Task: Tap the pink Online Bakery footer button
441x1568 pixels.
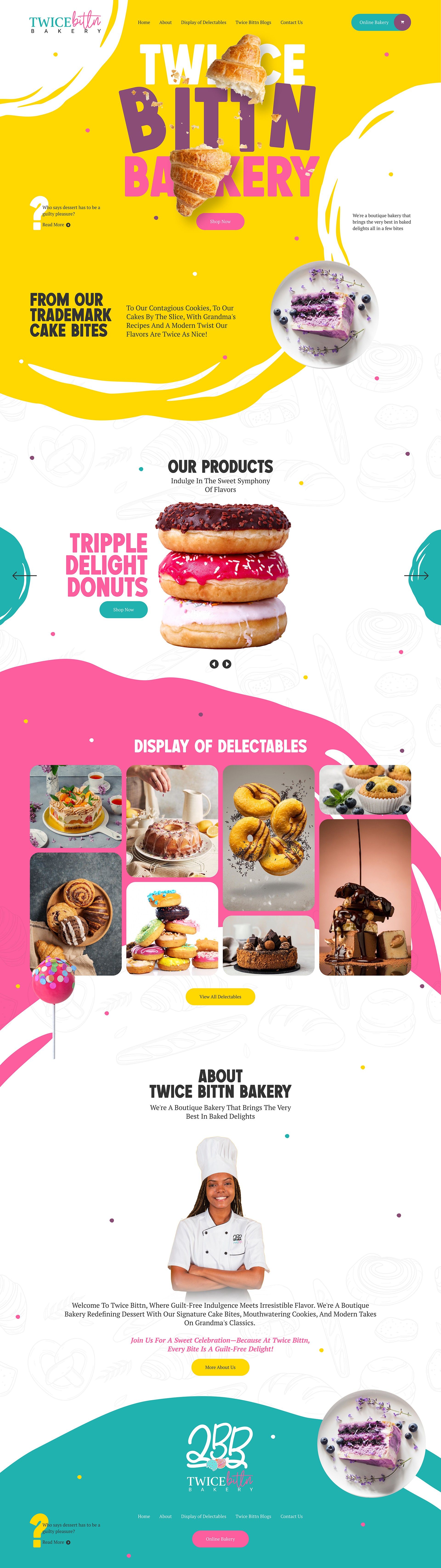Action: (220, 1539)
